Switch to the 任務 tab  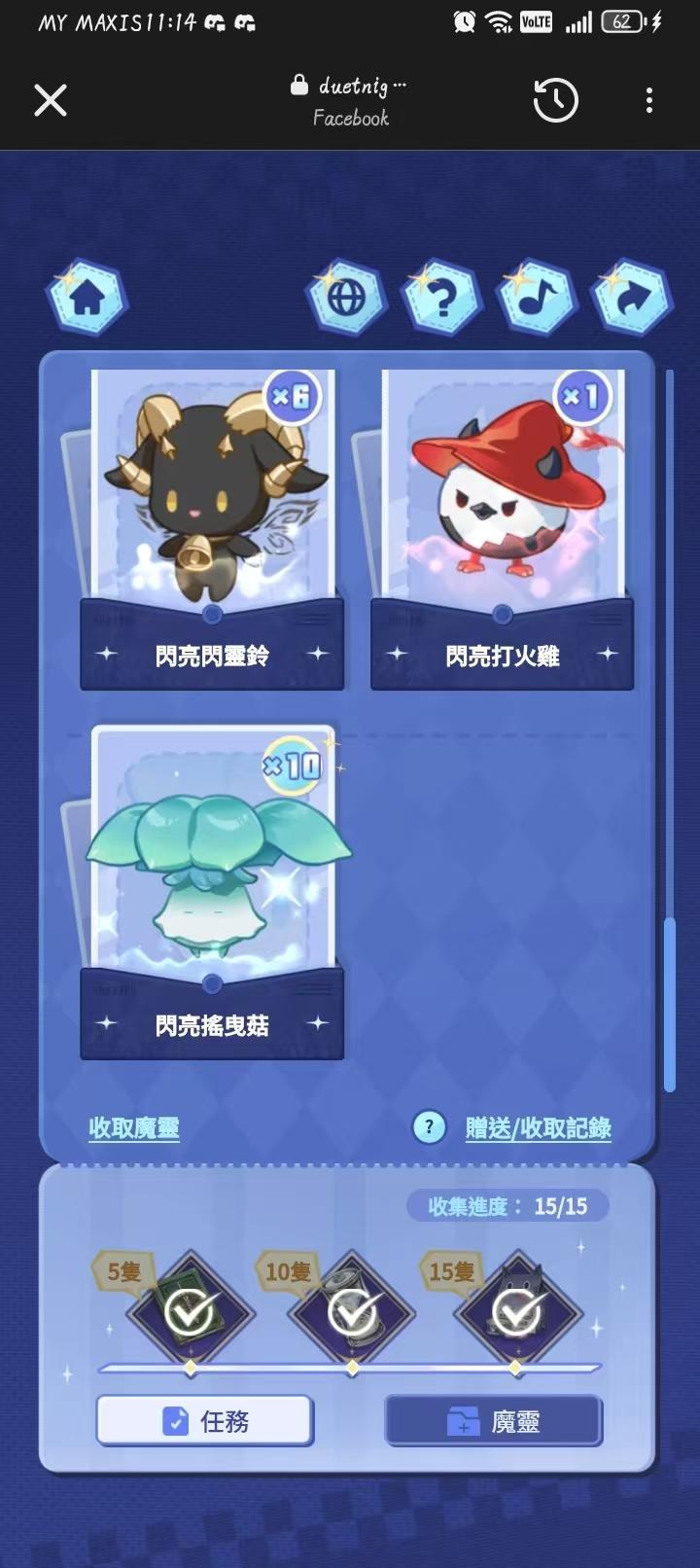pos(204,1421)
